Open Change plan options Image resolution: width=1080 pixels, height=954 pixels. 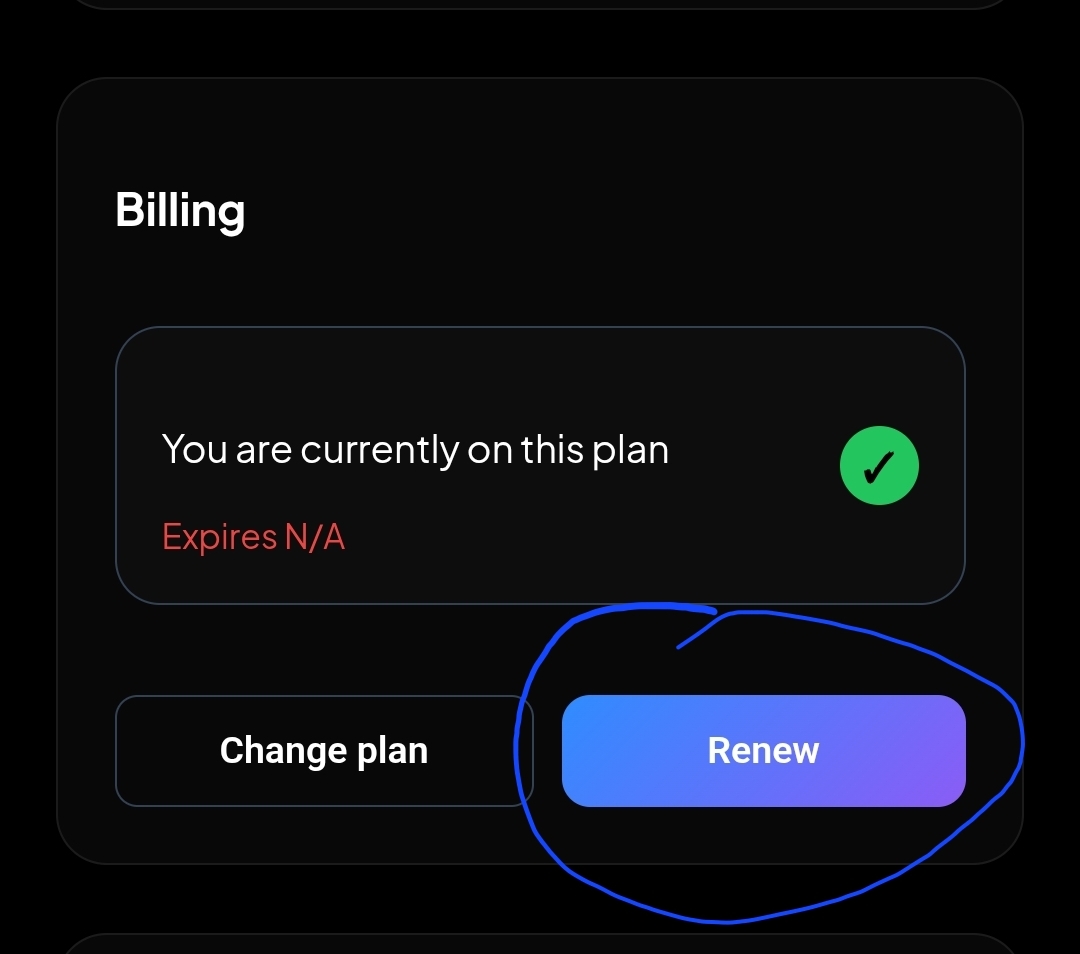click(324, 751)
